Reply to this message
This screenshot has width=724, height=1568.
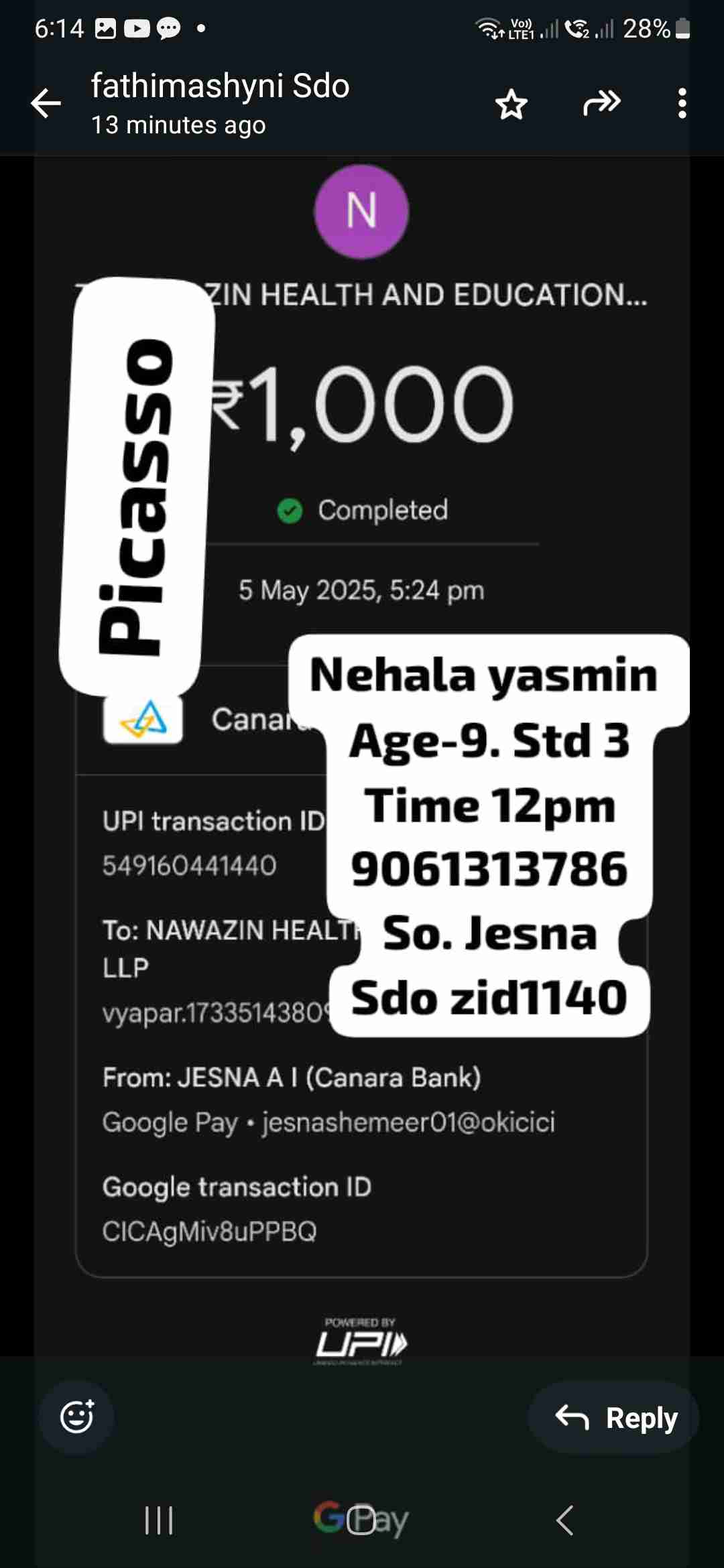(x=614, y=1417)
